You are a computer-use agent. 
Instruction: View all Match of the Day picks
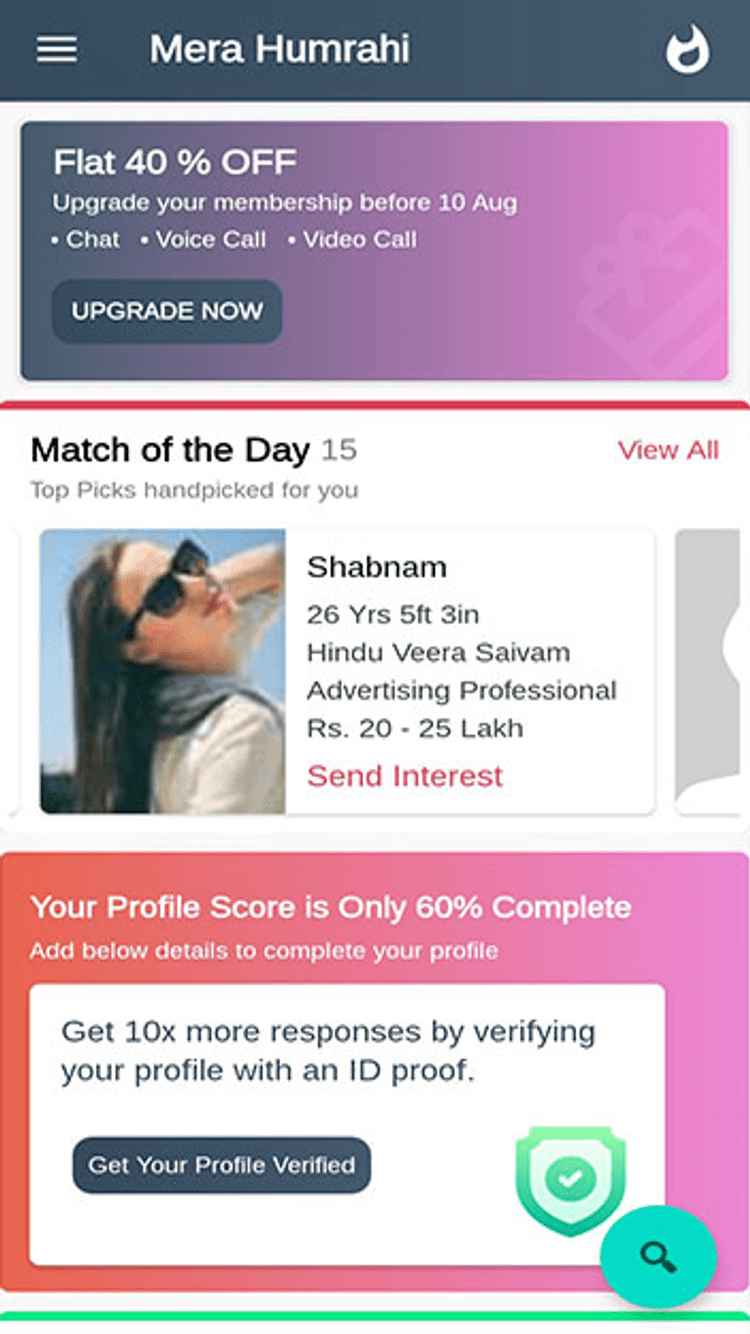[x=667, y=450]
